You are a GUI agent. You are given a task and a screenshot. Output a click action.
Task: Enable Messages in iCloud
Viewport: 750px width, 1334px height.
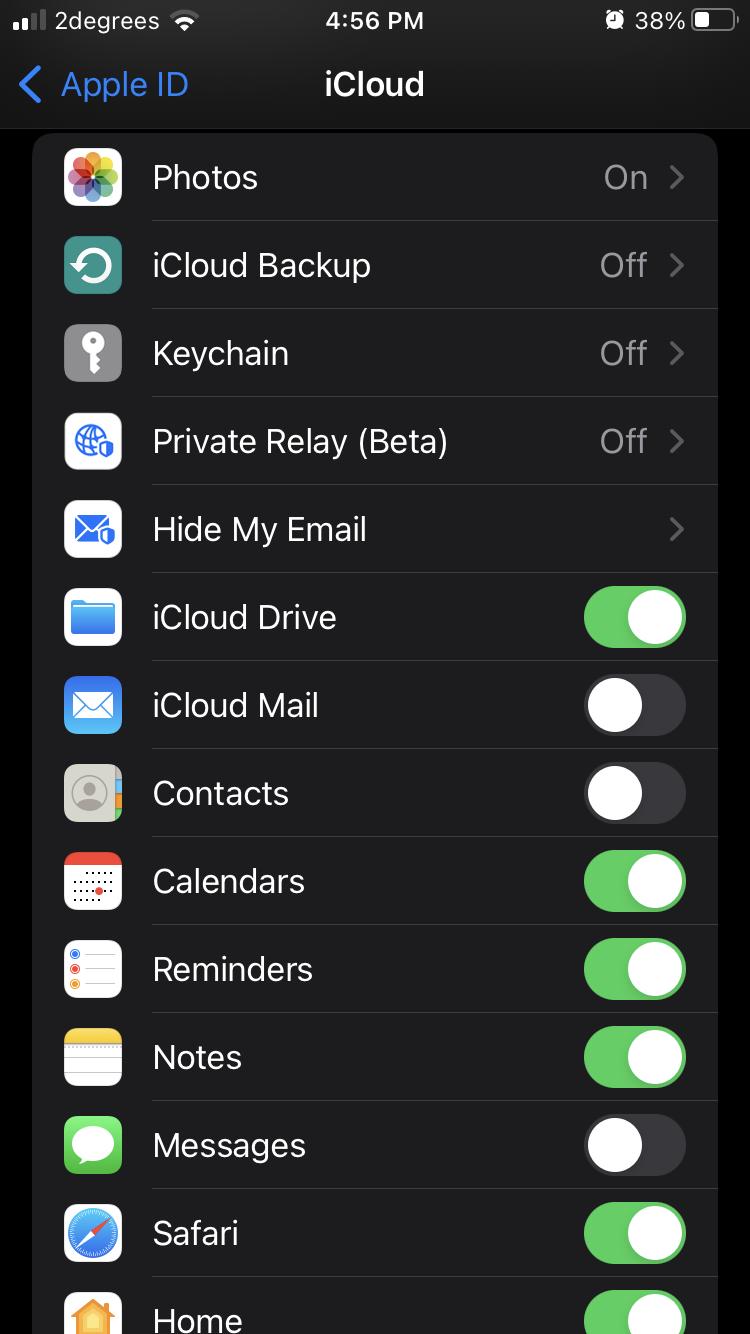634,1145
